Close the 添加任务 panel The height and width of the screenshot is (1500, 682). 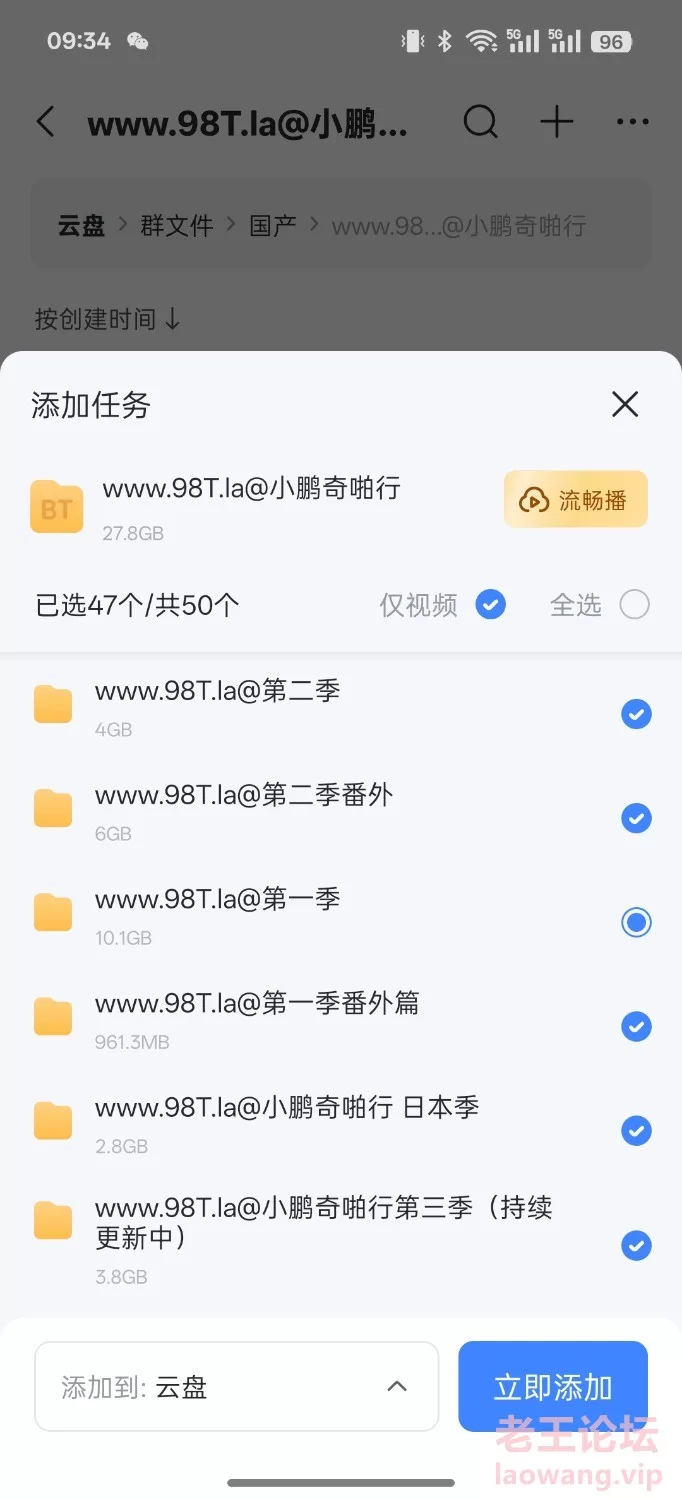[625, 404]
